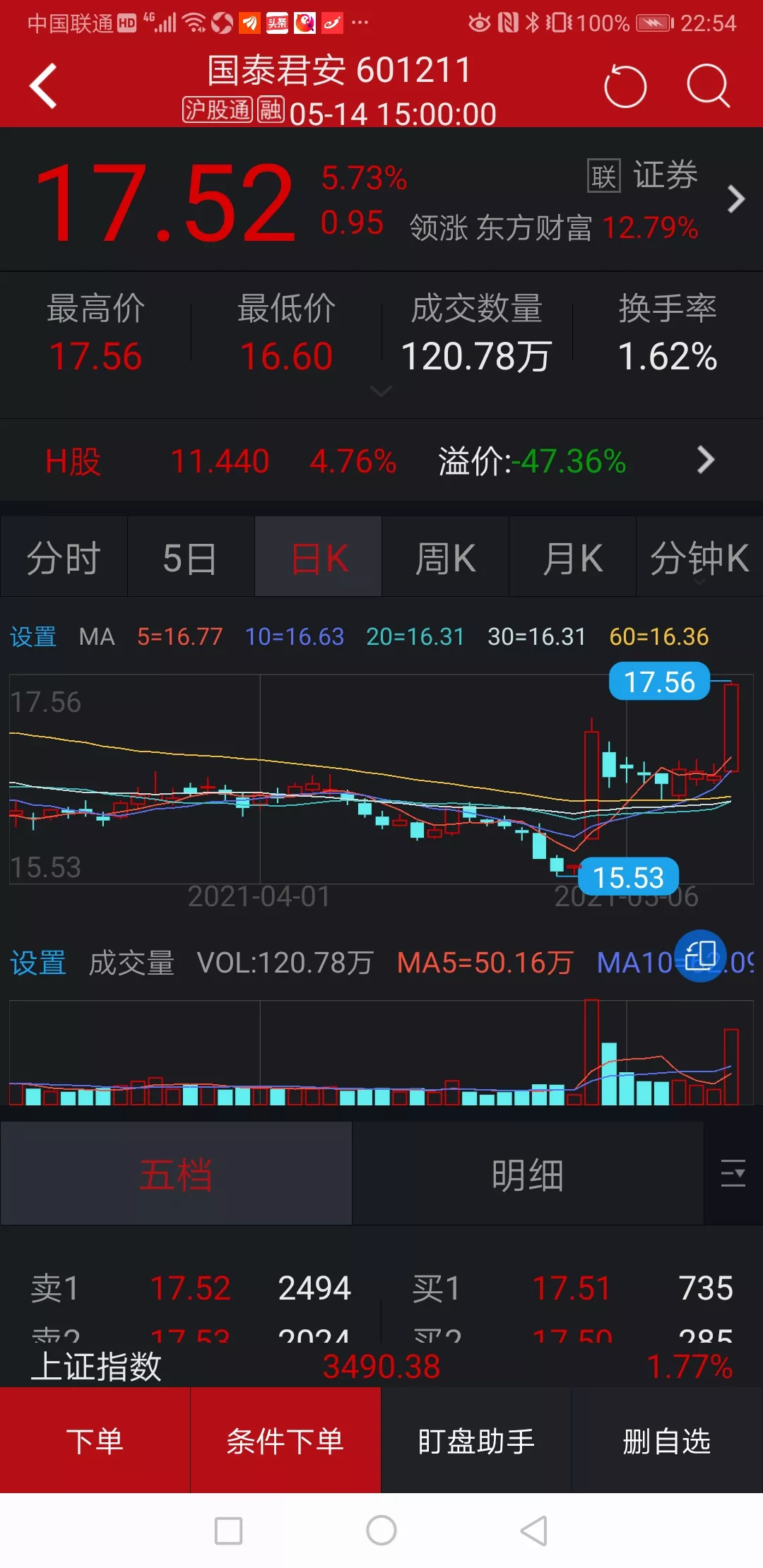Viewport: 763px width, 1568px height.
Task: Tap the 条件下单 button
Action: [x=285, y=1440]
